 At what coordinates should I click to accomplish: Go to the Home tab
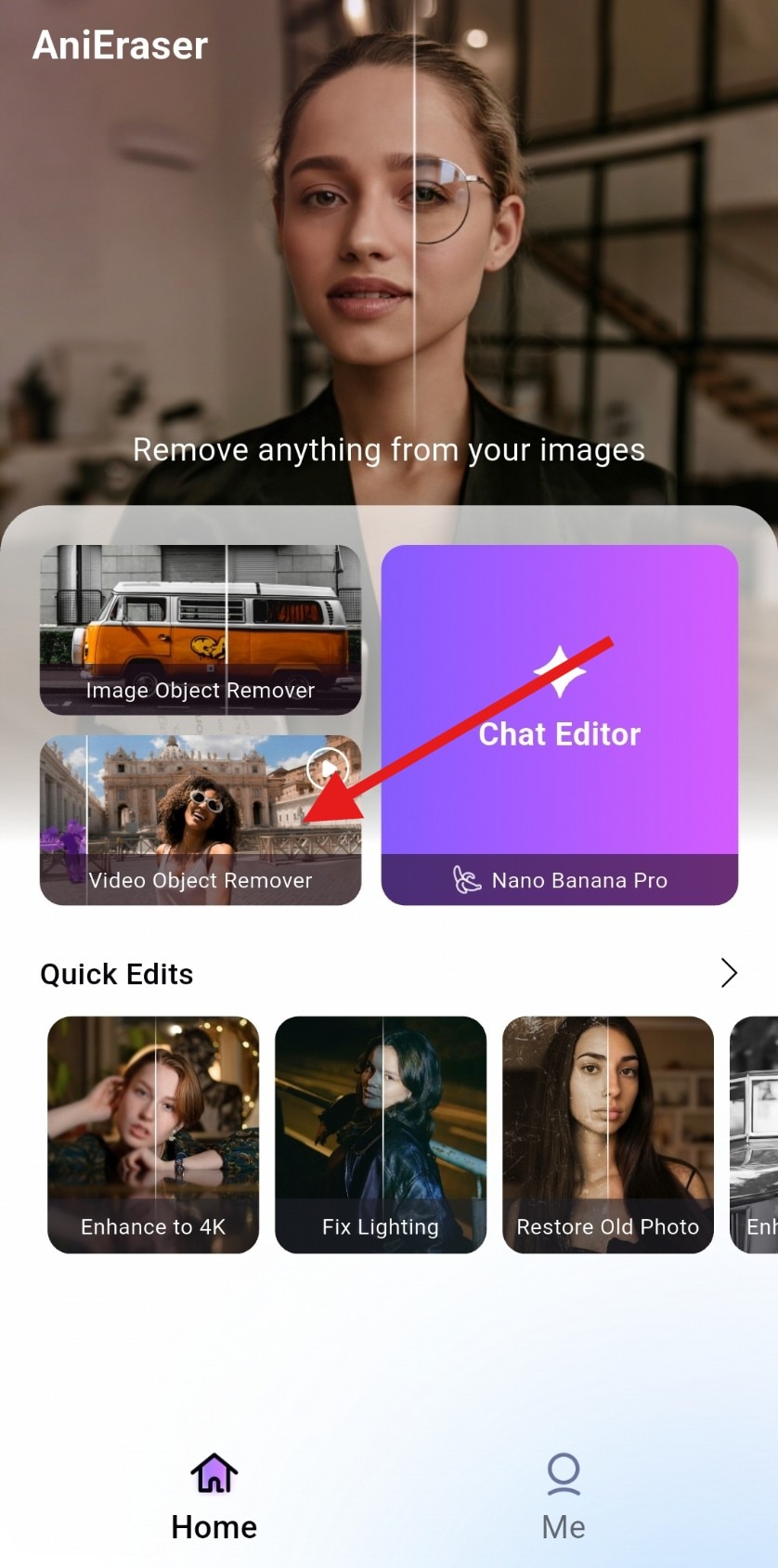click(x=214, y=1497)
